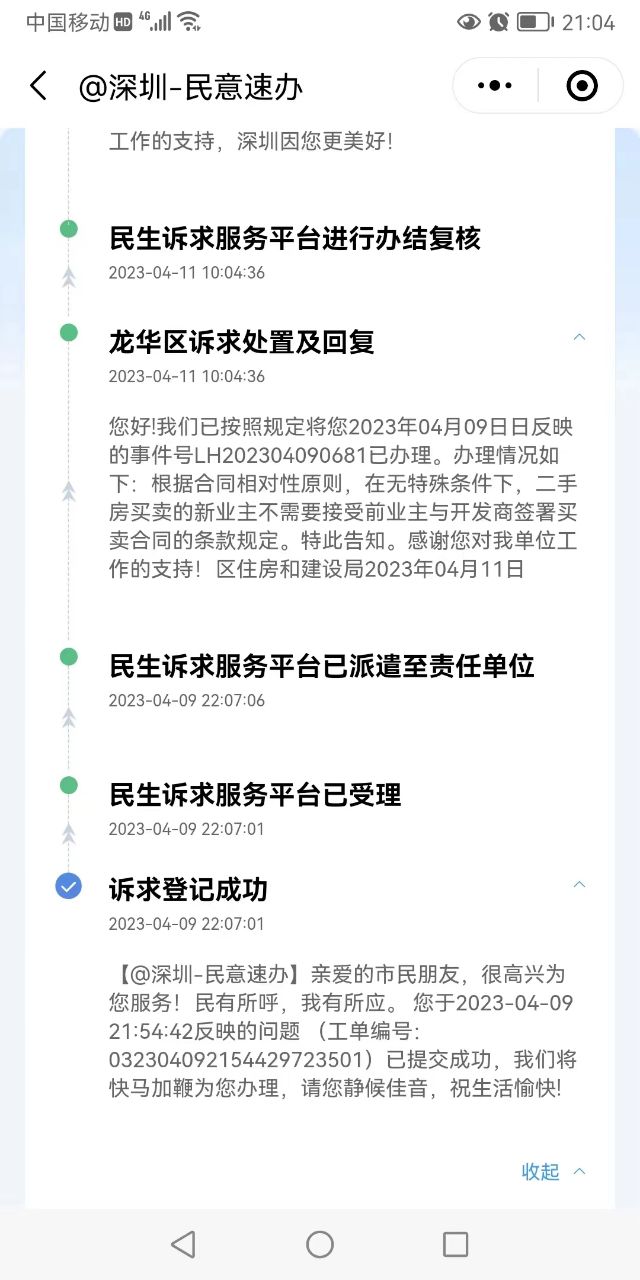Close the mini program with the circle button
The image size is (640, 1280).
pos(581,86)
